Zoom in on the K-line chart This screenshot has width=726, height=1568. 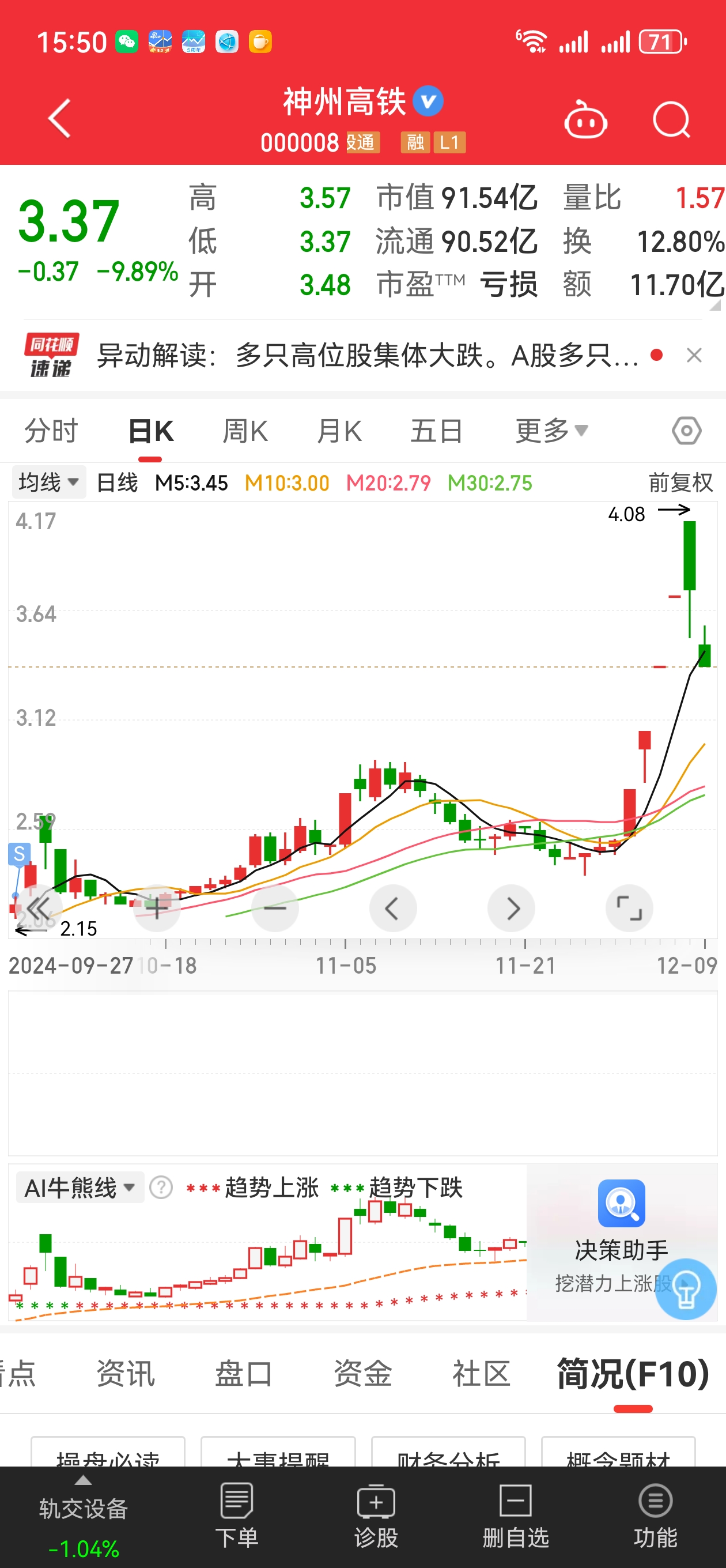(x=156, y=907)
